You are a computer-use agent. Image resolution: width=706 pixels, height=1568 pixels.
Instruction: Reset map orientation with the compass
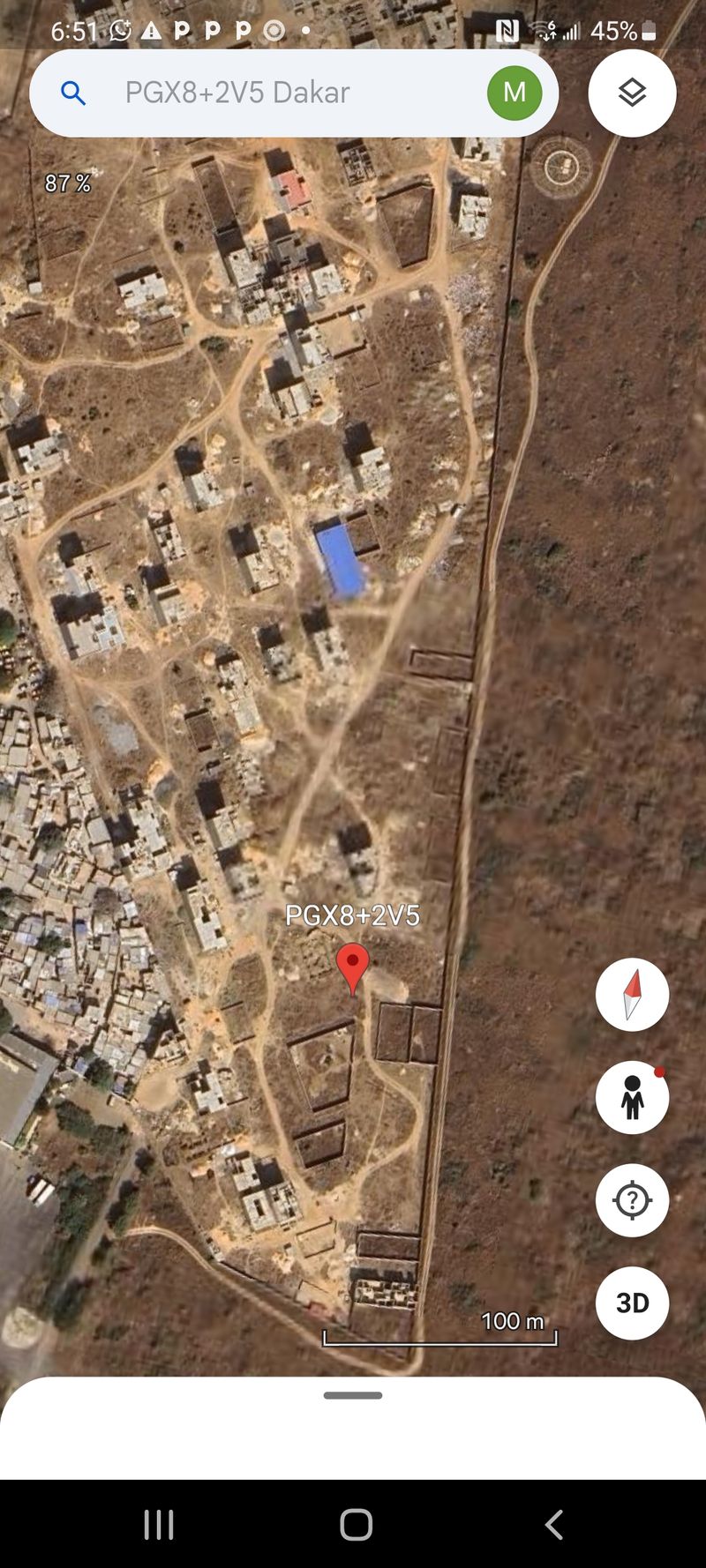click(x=632, y=995)
